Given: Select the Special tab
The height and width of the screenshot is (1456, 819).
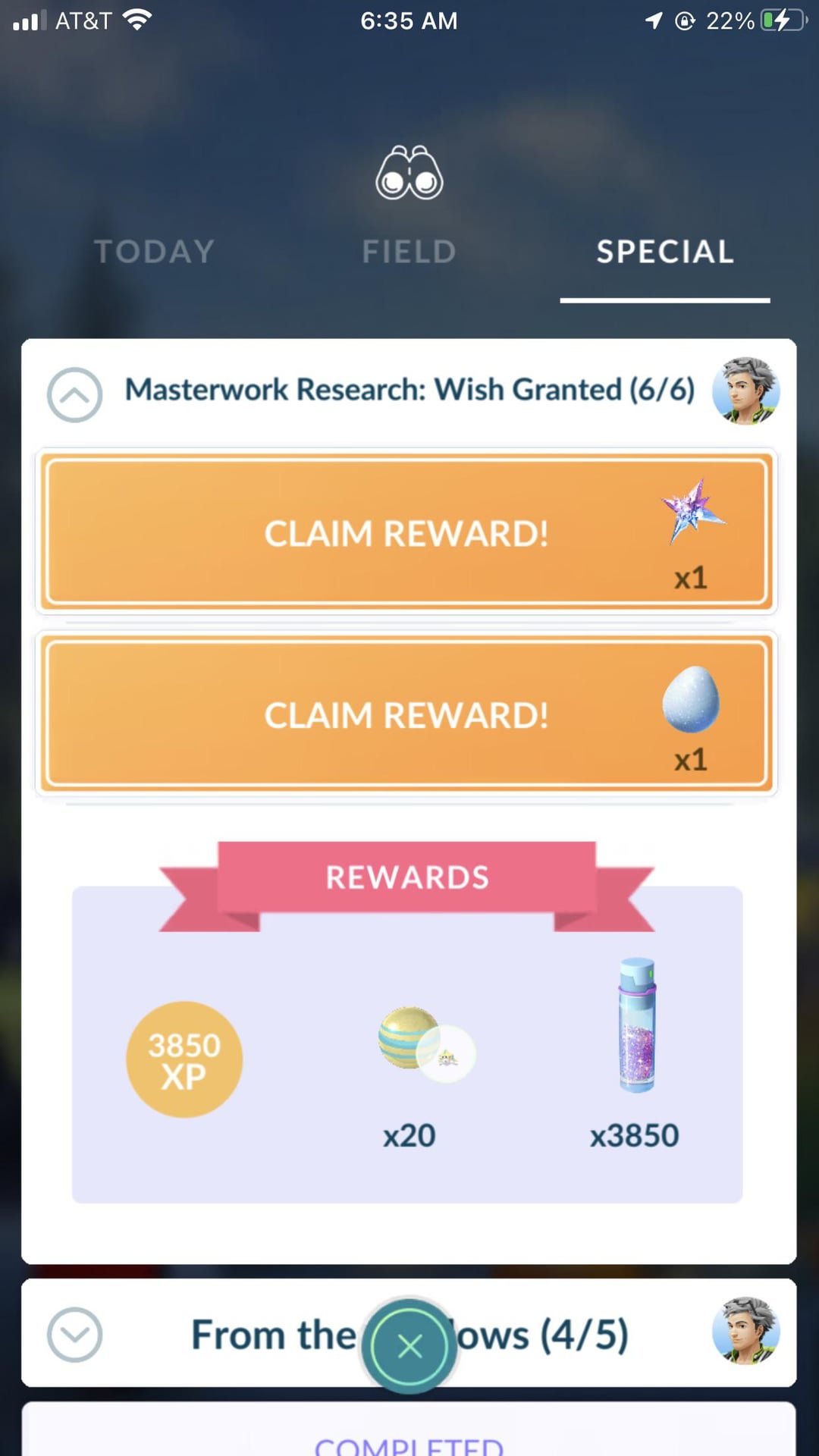Looking at the screenshot, I should click(665, 252).
